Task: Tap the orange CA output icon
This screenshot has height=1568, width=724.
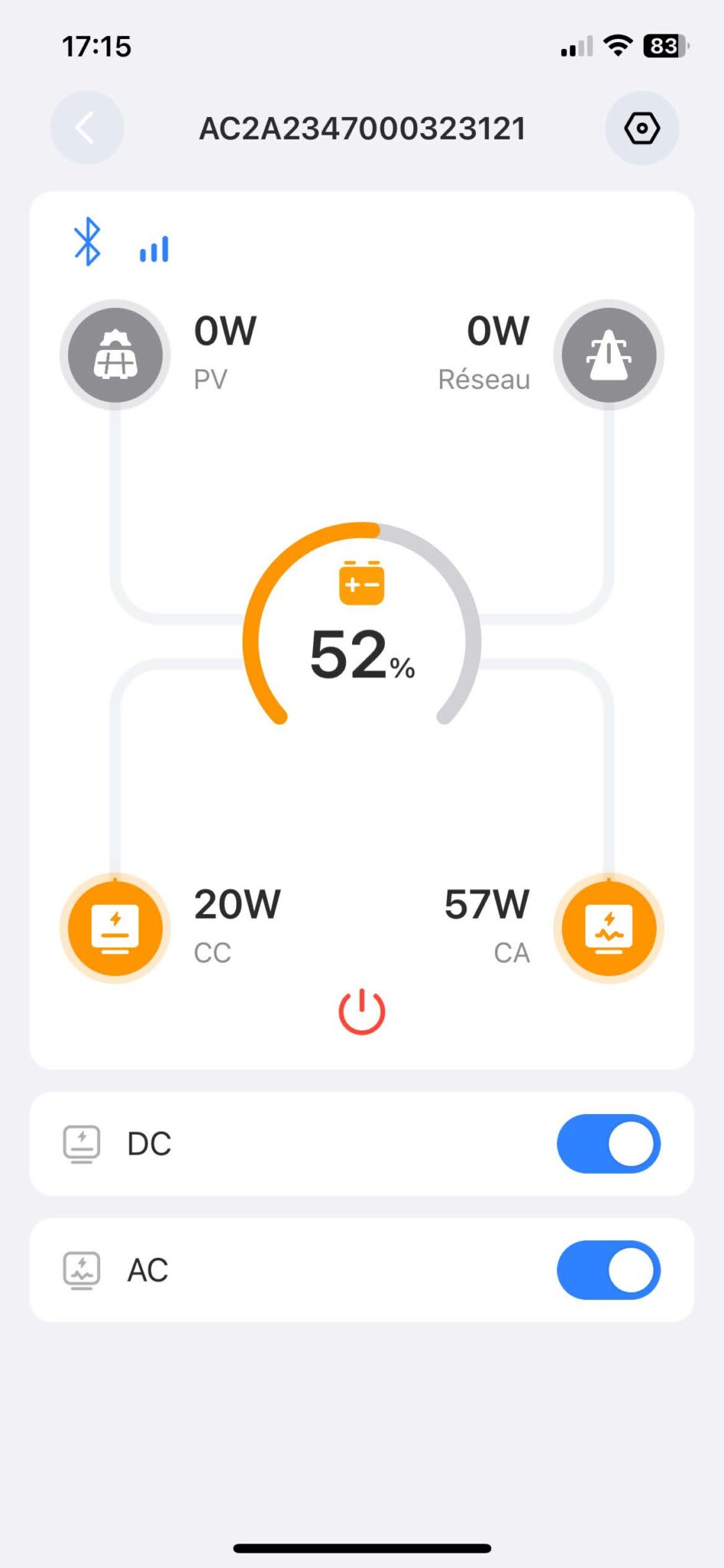Action: point(608,928)
